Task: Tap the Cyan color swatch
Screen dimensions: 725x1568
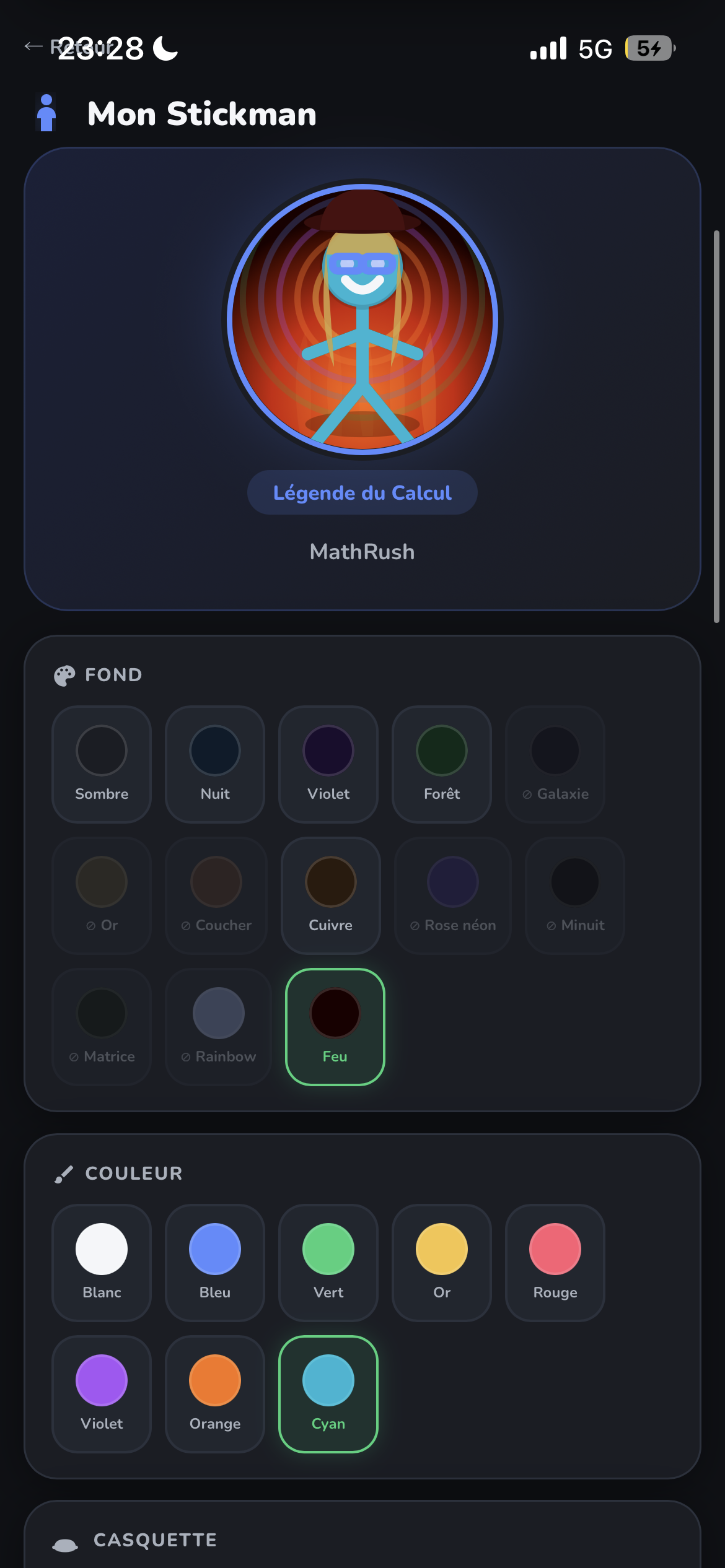Action: 328,1393
